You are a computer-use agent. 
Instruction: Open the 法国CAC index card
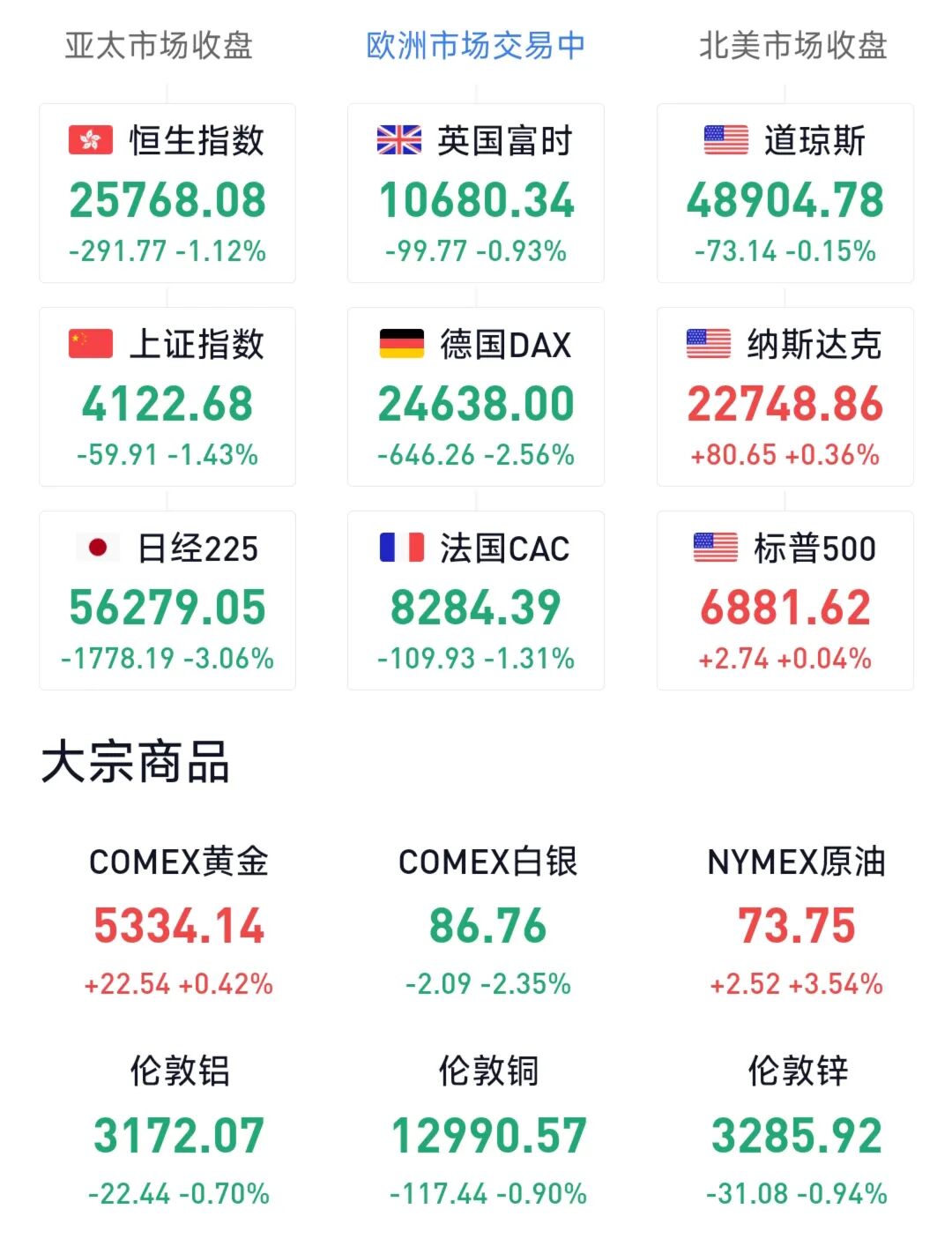tap(476, 601)
